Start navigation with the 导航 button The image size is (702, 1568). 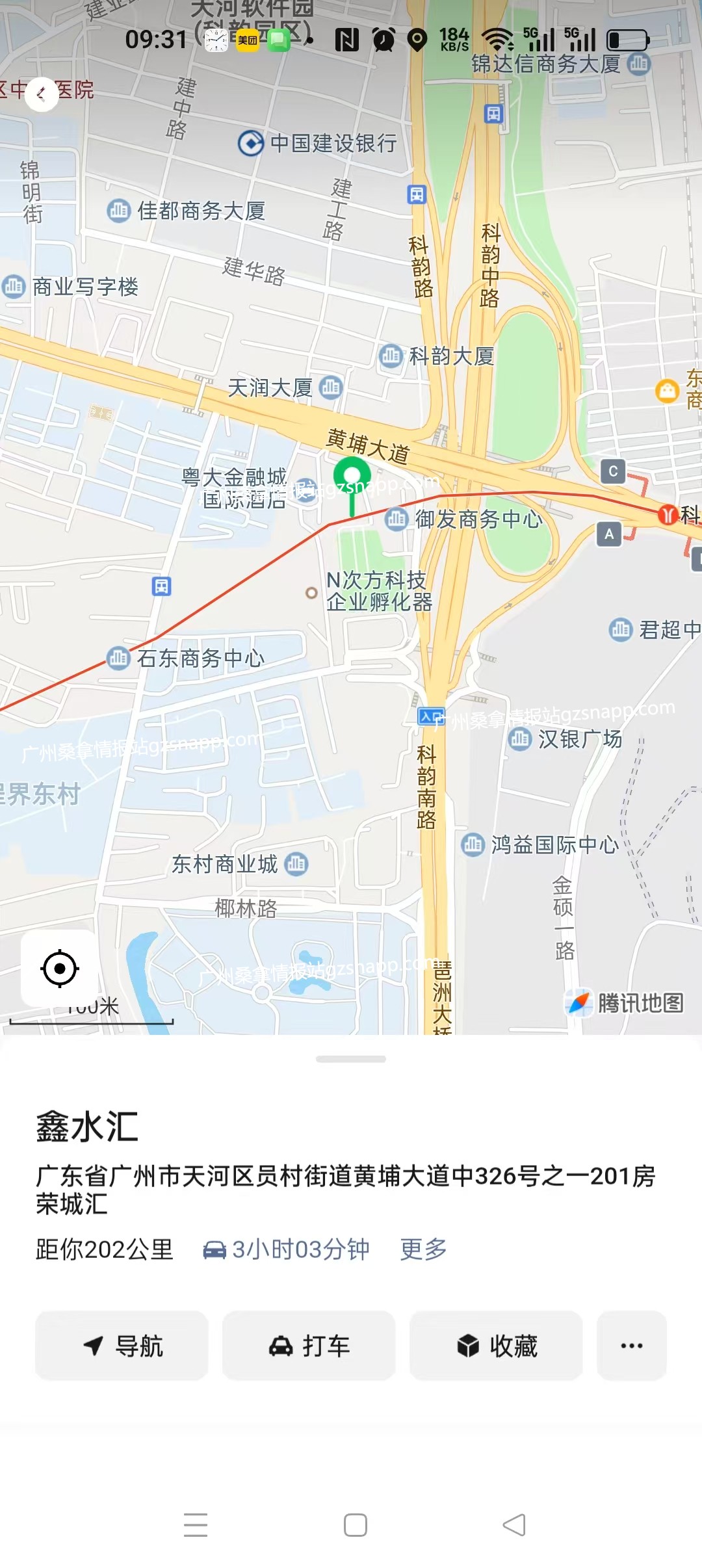coord(122,1346)
